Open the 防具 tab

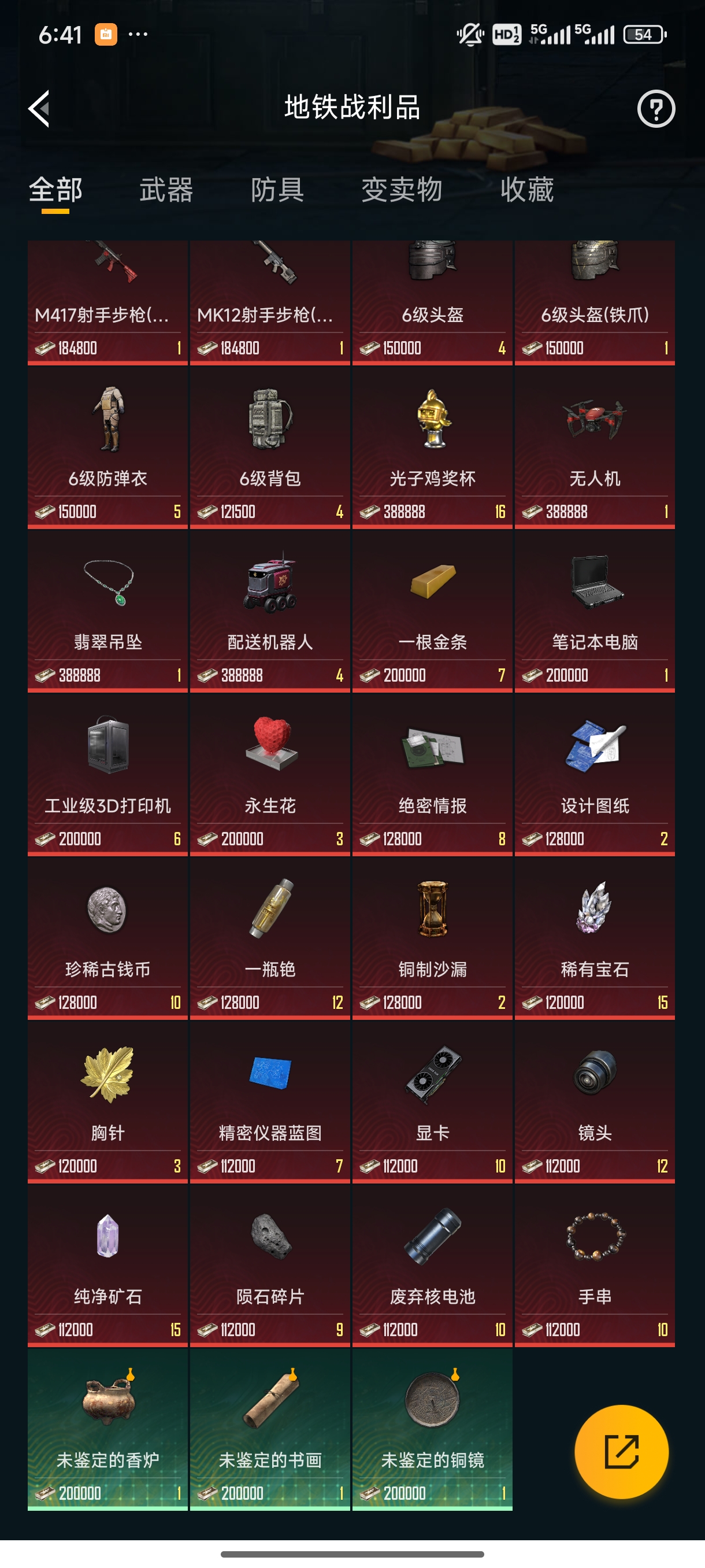[280, 191]
